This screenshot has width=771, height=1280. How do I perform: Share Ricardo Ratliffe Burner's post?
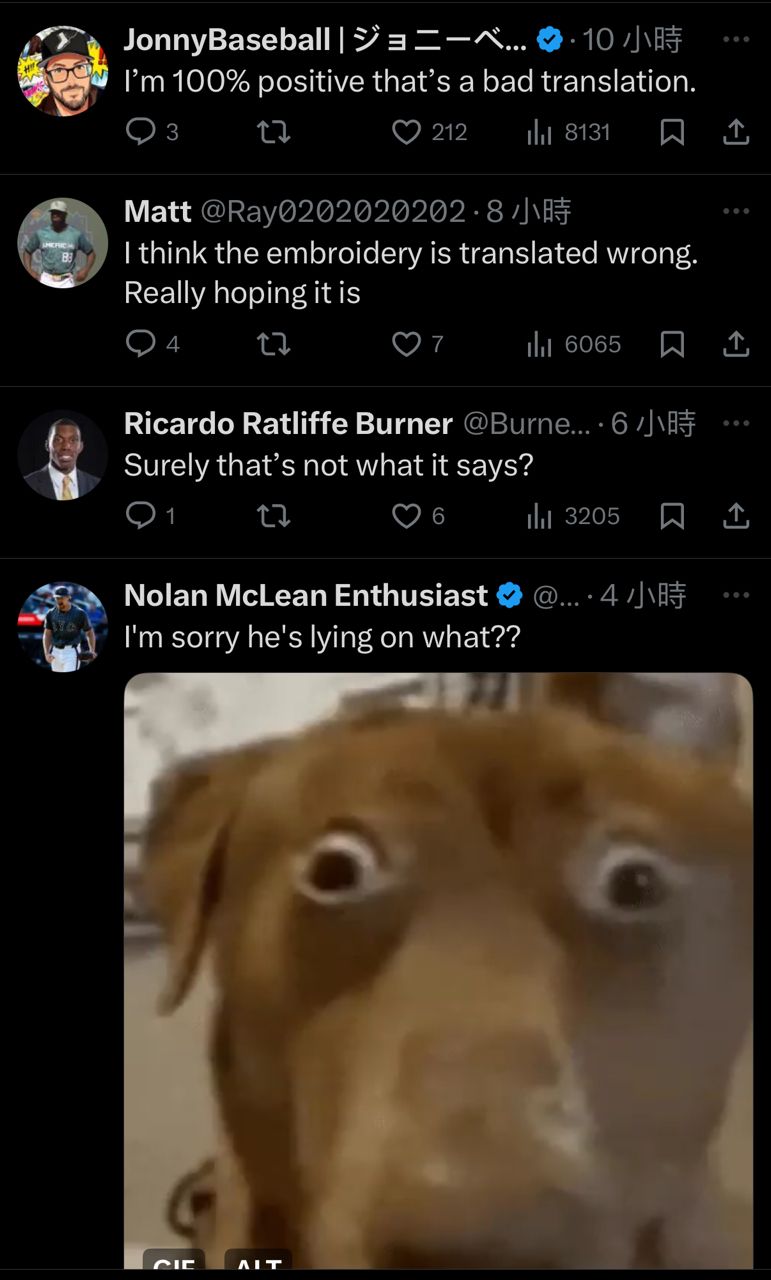pos(736,516)
